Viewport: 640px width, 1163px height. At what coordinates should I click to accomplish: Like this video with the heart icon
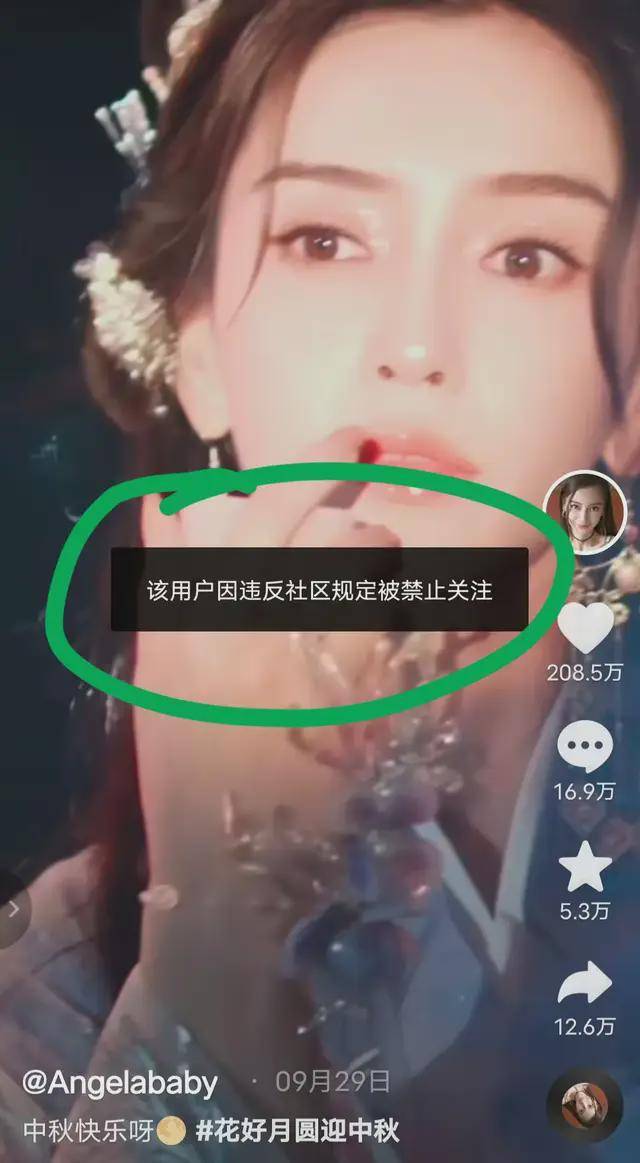[585, 629]
